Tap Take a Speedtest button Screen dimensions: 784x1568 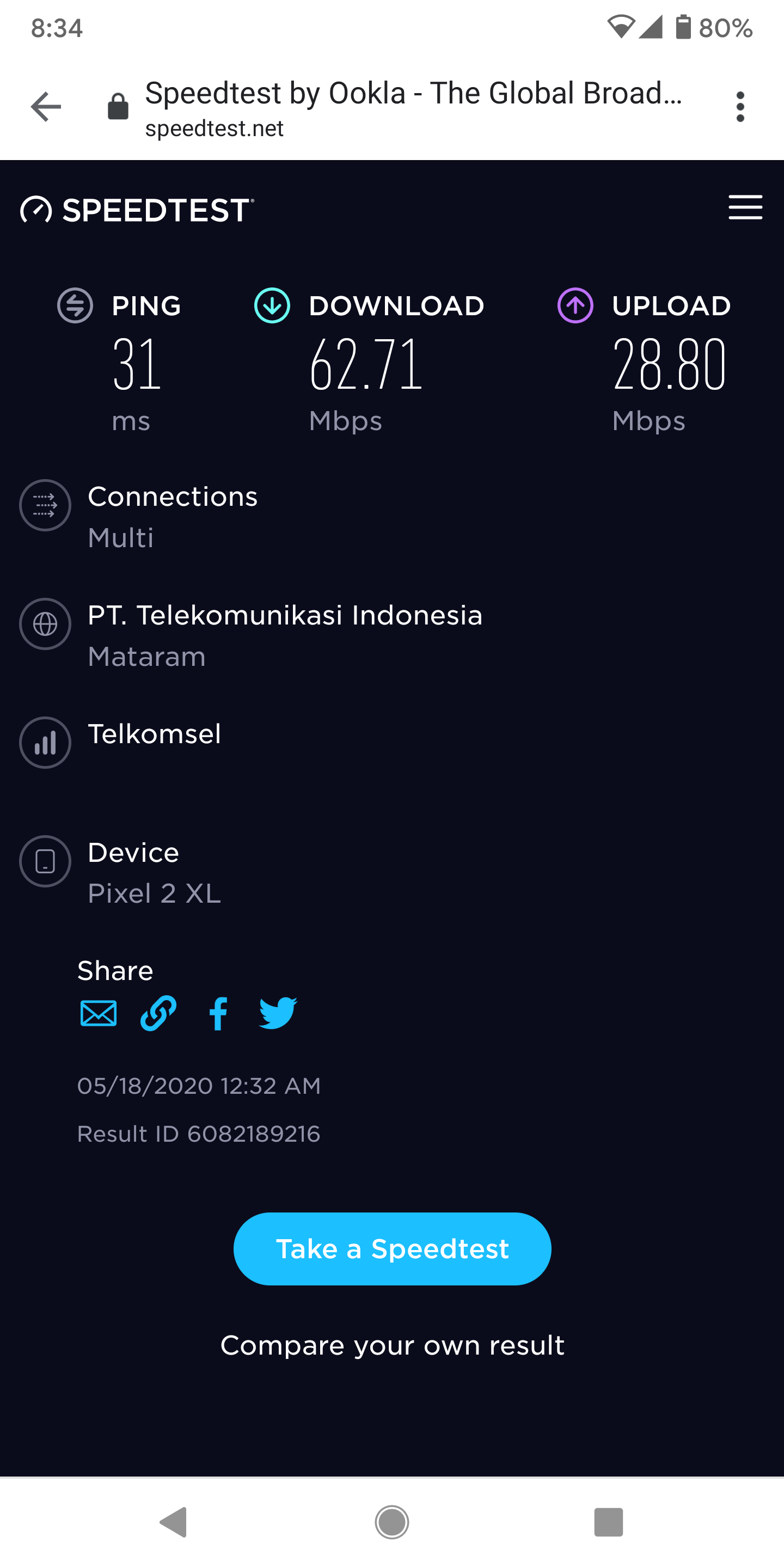pos(392,1249)
